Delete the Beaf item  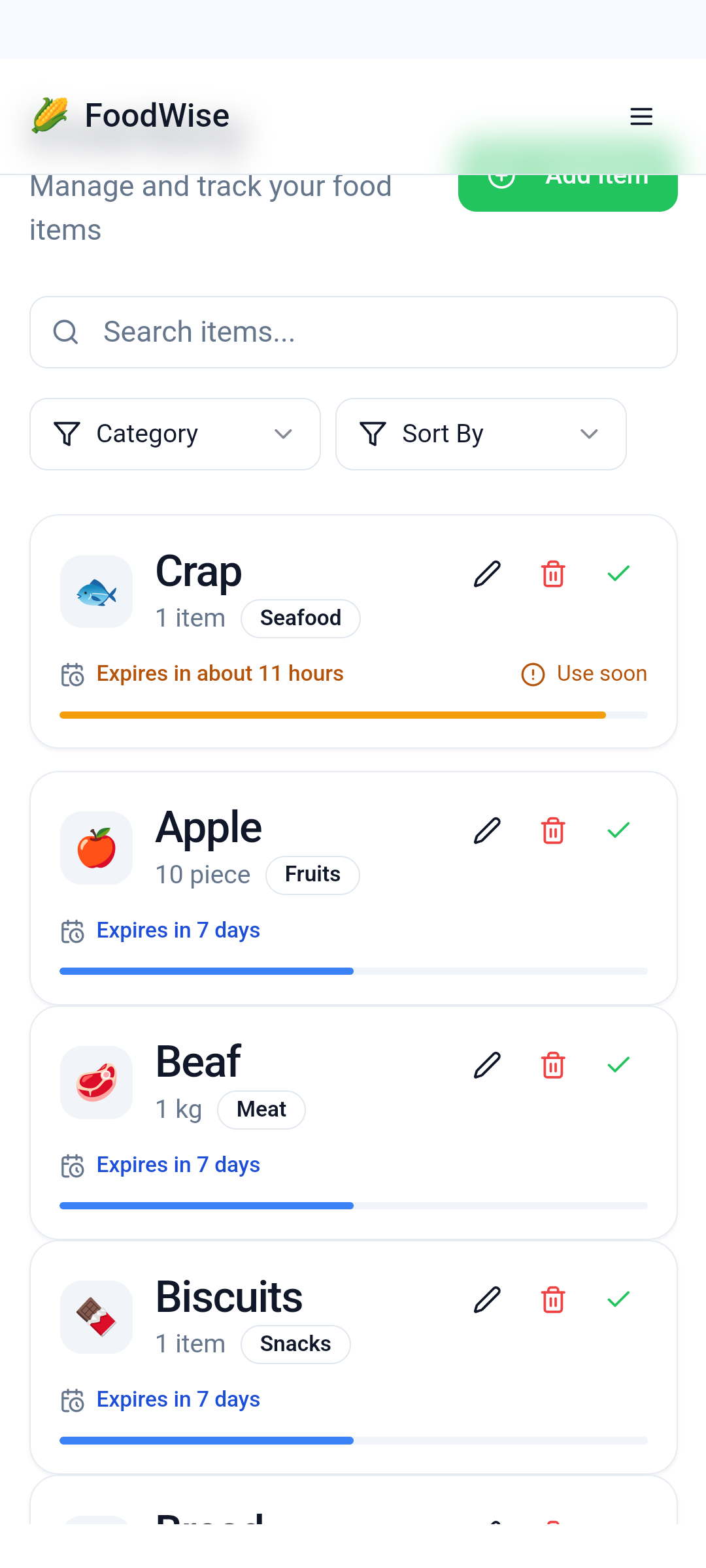[553, 1066]
